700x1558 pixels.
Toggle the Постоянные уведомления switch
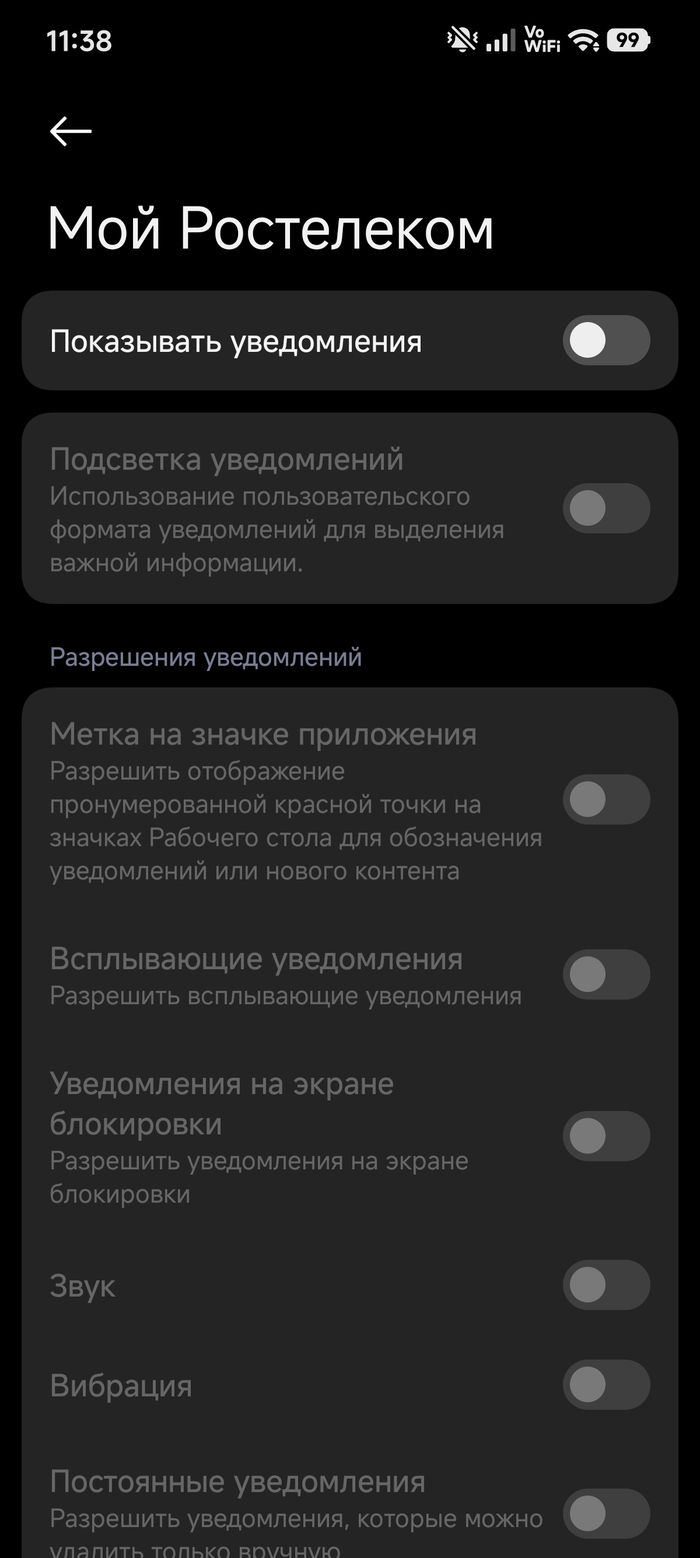point(606,1513)
